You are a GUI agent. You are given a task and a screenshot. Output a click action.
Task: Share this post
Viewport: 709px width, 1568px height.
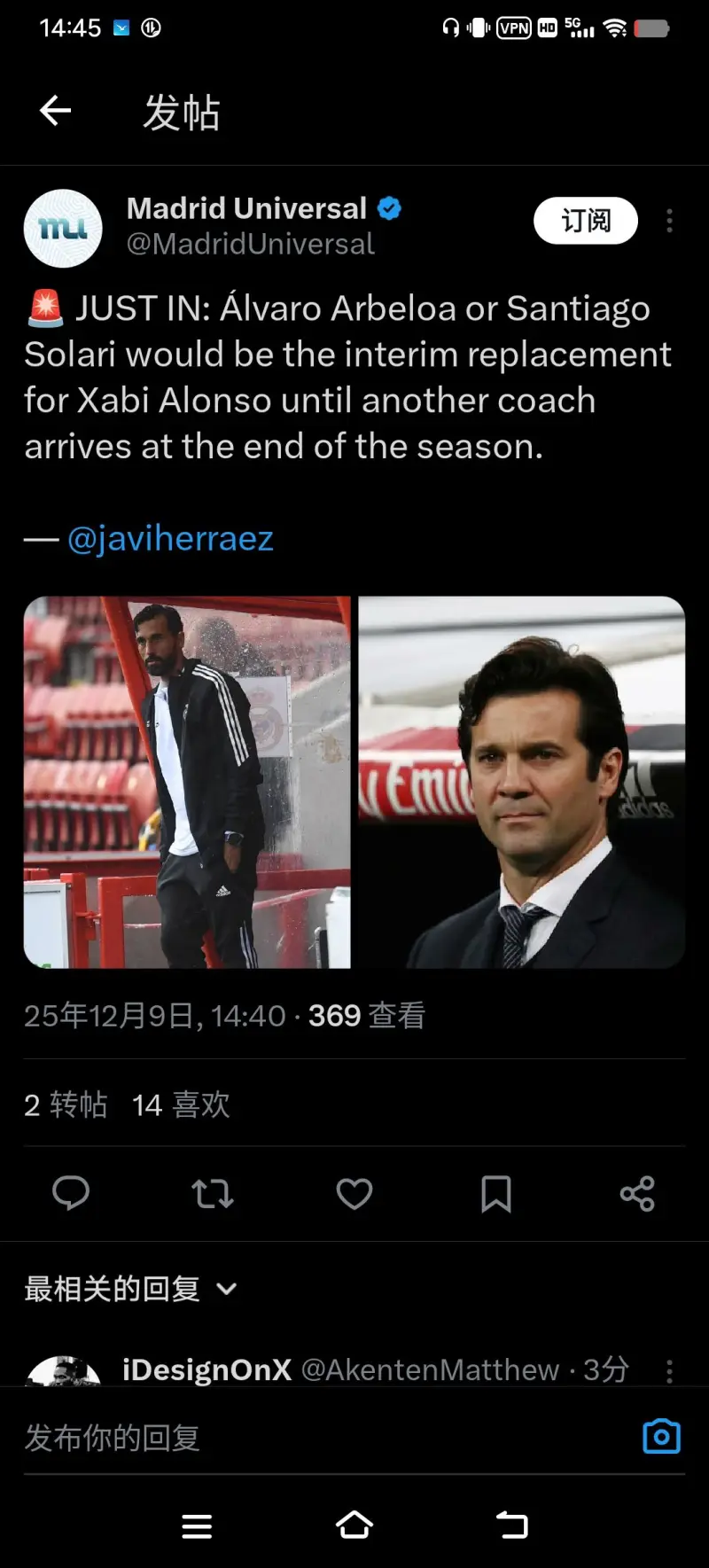click(637, 1194)
